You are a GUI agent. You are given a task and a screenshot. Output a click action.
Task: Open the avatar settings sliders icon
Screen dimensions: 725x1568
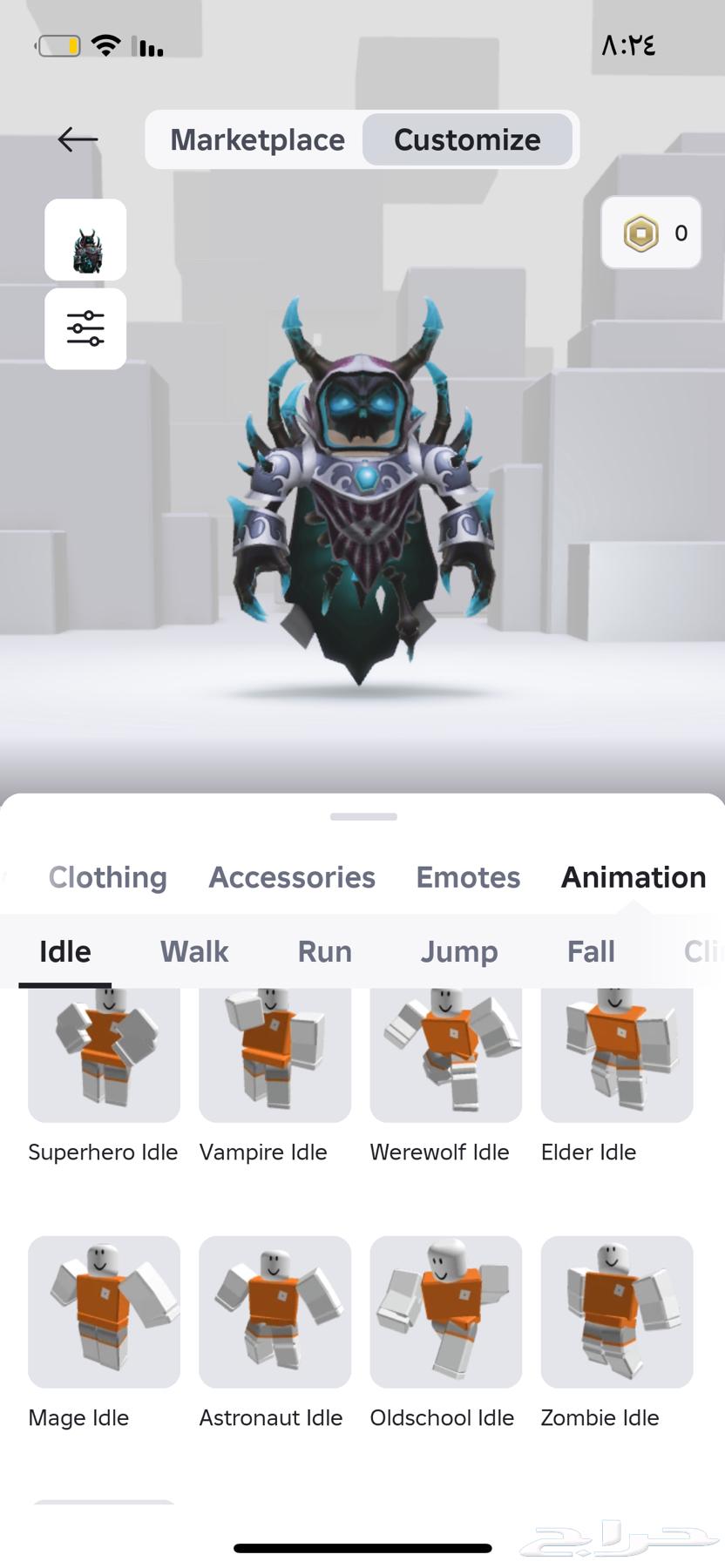[x=85, y=328]
